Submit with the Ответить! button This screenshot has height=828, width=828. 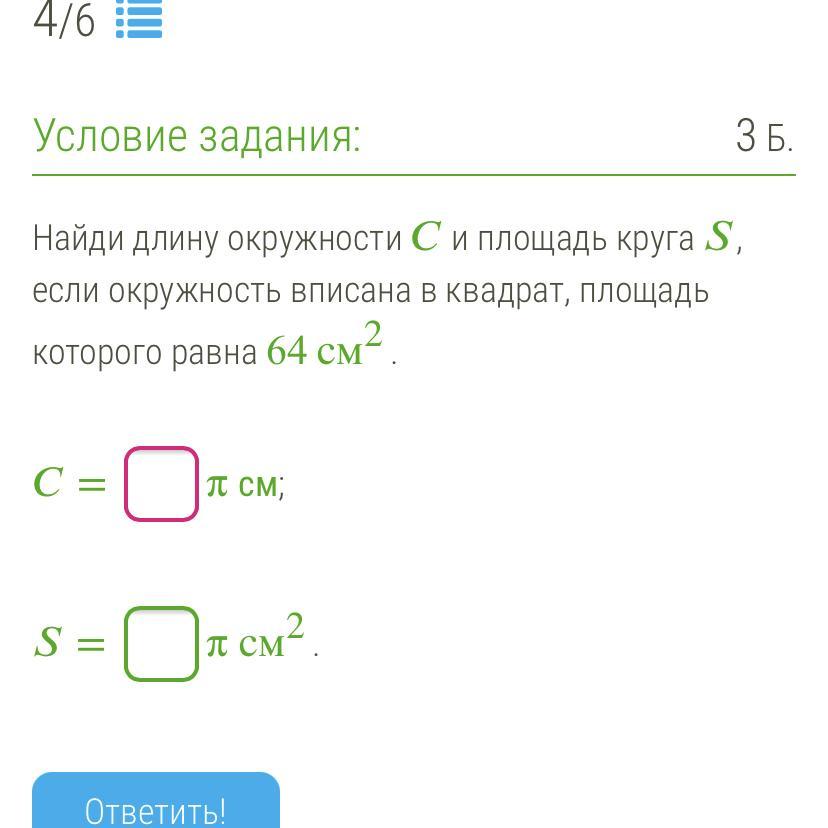point(156,801)
